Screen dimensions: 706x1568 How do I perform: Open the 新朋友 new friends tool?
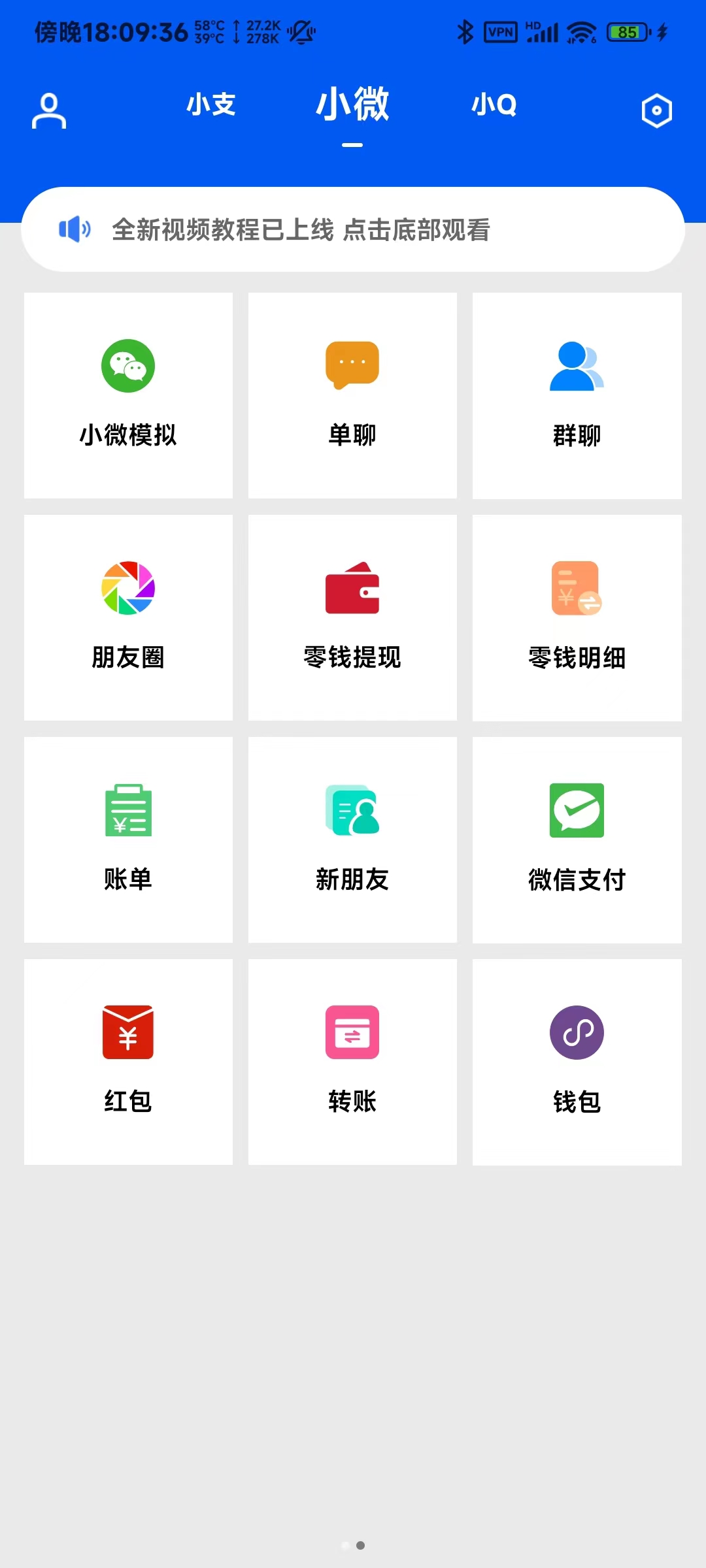click(x=352, y=841)
